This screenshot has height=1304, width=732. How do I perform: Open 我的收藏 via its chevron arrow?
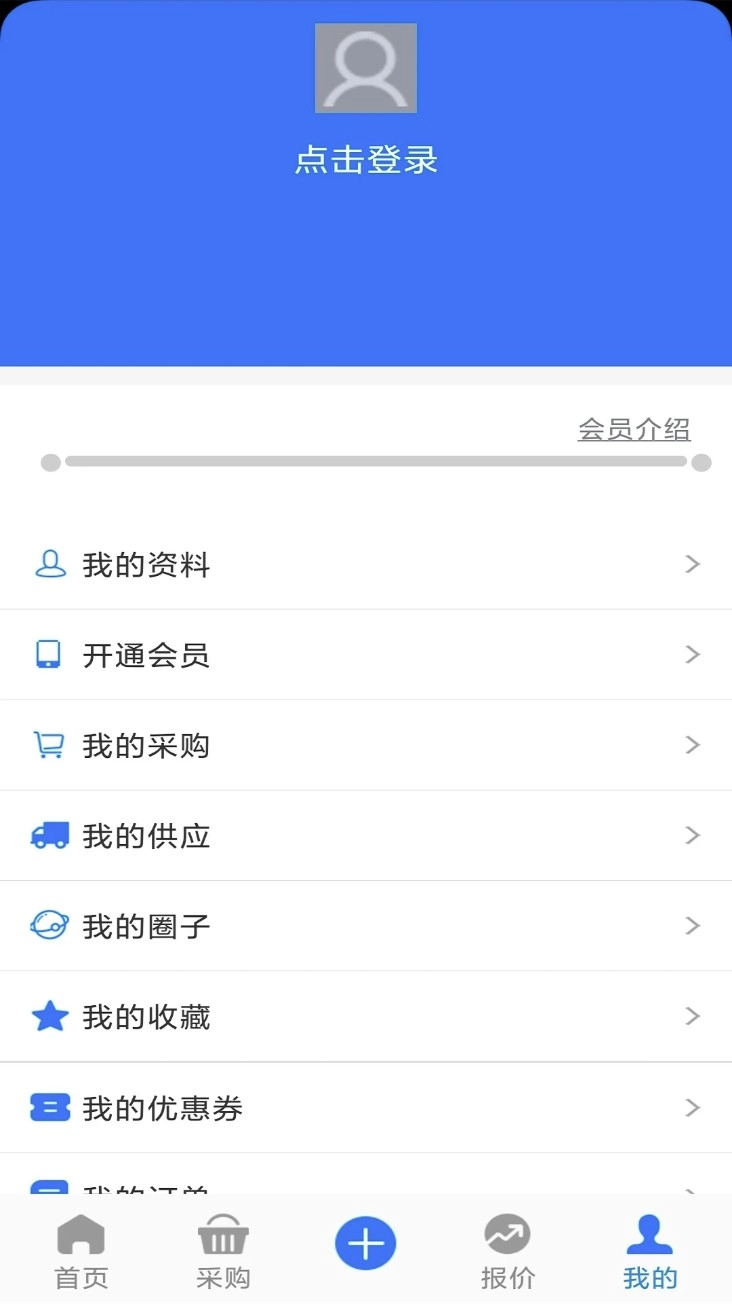pyautogui.click(x=692, y=1016)
